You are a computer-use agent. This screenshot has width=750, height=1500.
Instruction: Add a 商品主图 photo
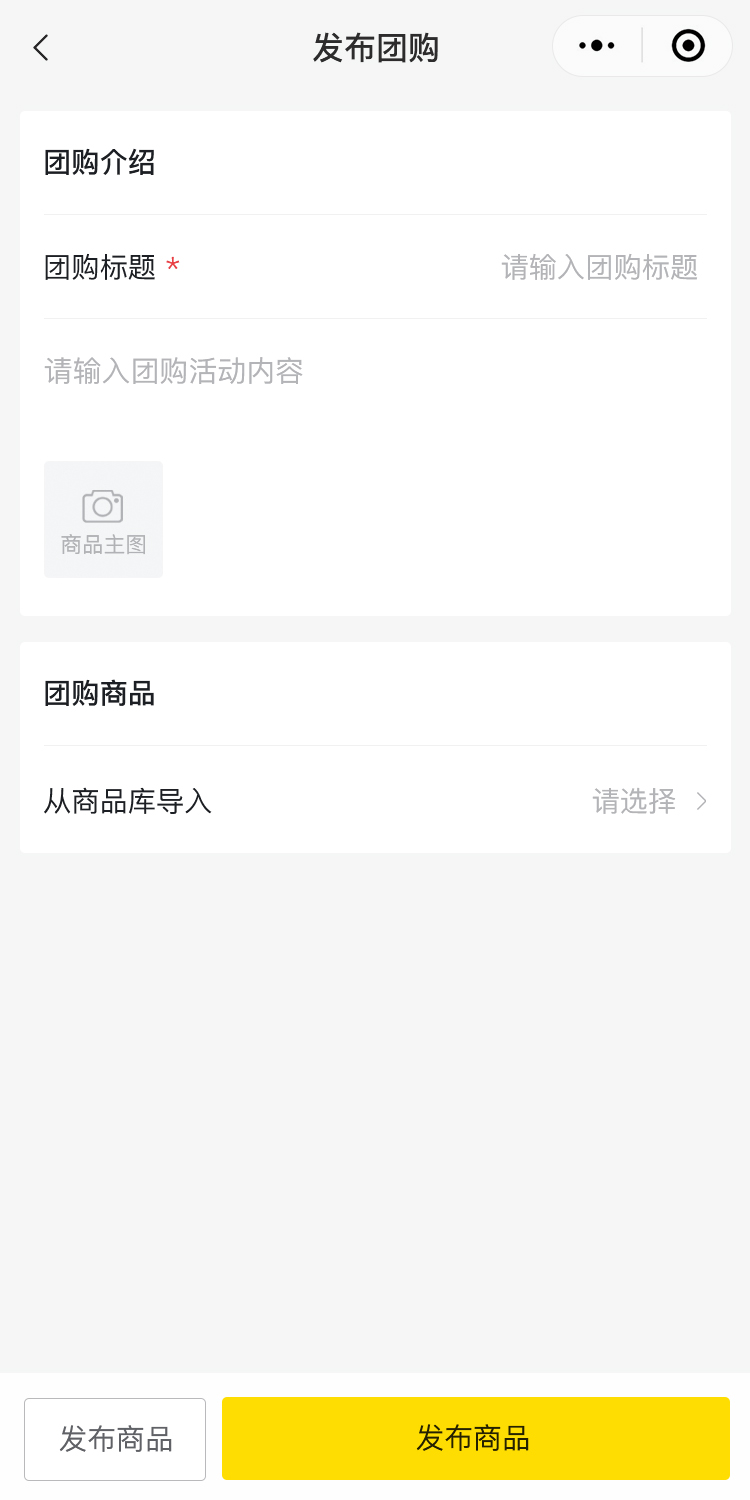pyautogui.click(x=103, y=519)
